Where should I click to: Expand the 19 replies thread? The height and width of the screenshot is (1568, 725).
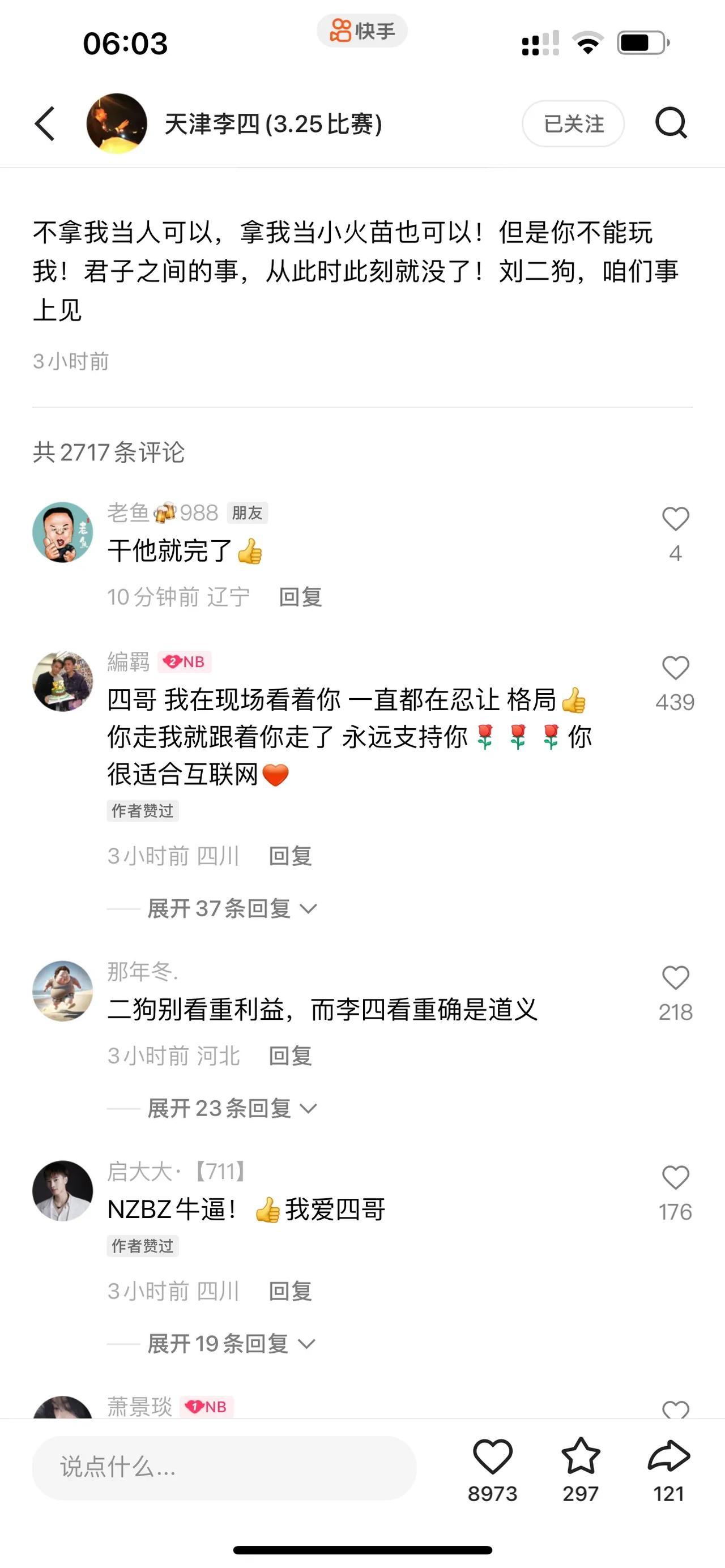[x=230, y=1343]
